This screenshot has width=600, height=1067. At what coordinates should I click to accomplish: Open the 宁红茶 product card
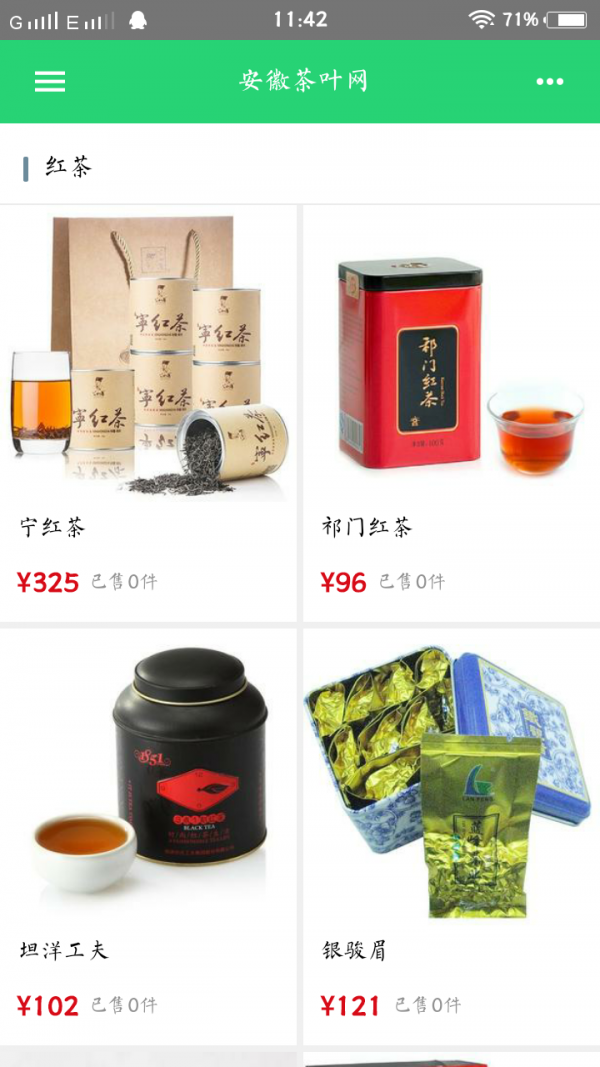click(149, 412)
